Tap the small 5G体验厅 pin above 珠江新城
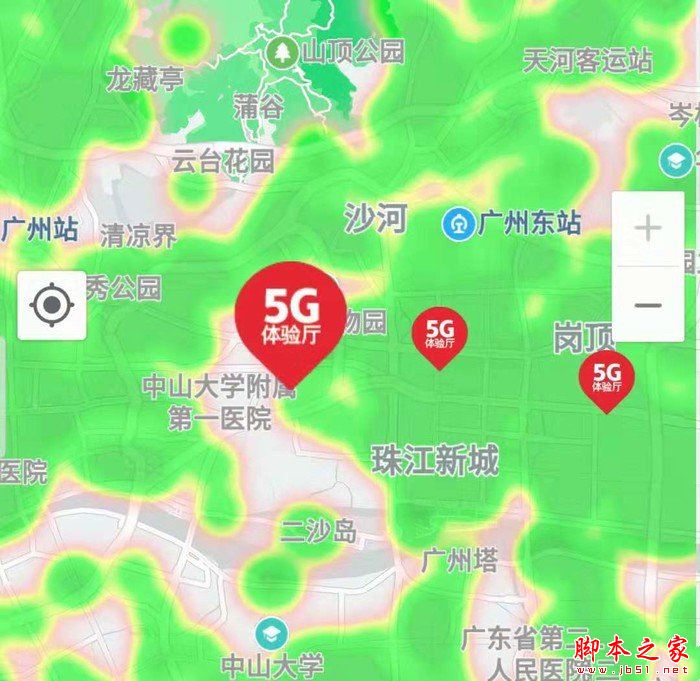This screenshot has height=681, width=700. click(x=440, y=333)
